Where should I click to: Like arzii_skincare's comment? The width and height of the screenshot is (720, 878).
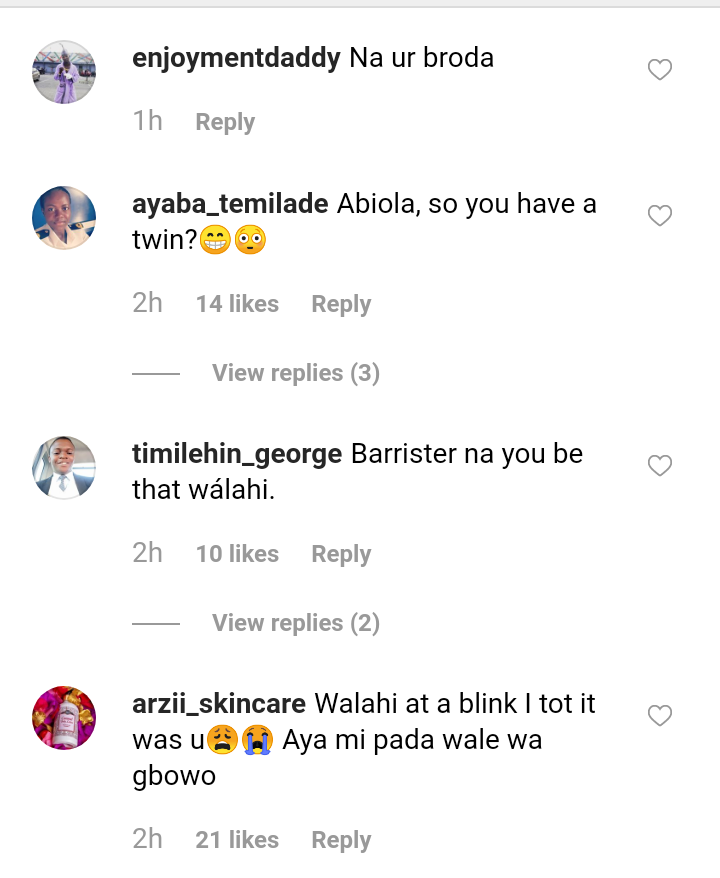(659, 716)
